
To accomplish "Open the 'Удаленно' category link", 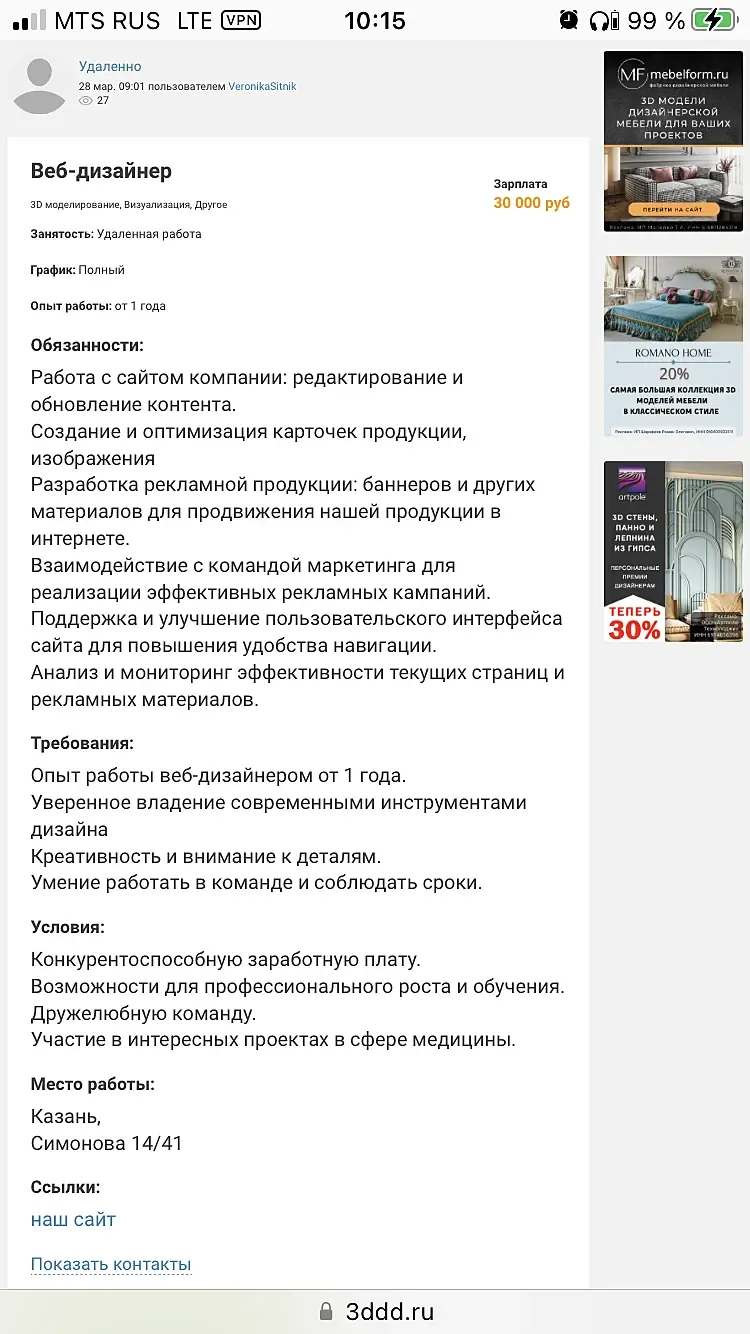I will 110,66.
